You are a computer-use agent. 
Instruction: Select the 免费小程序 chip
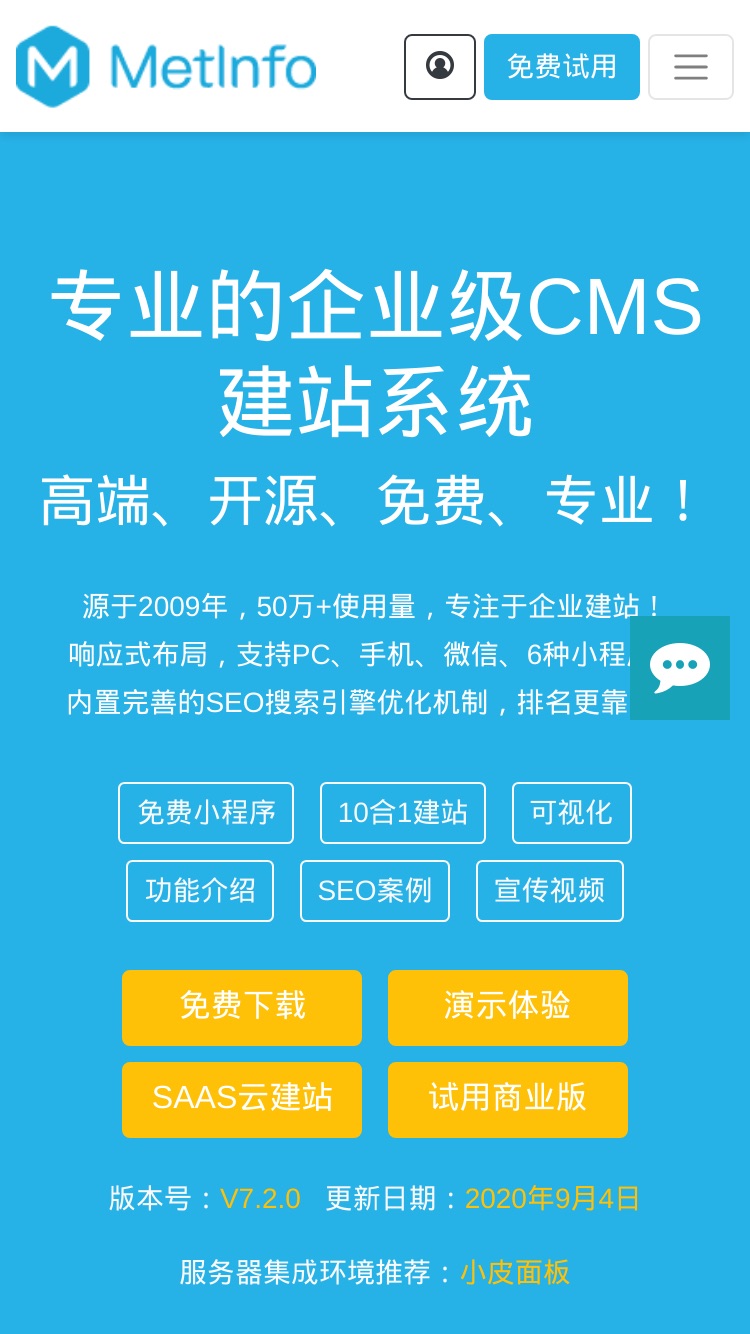point(206,813)
